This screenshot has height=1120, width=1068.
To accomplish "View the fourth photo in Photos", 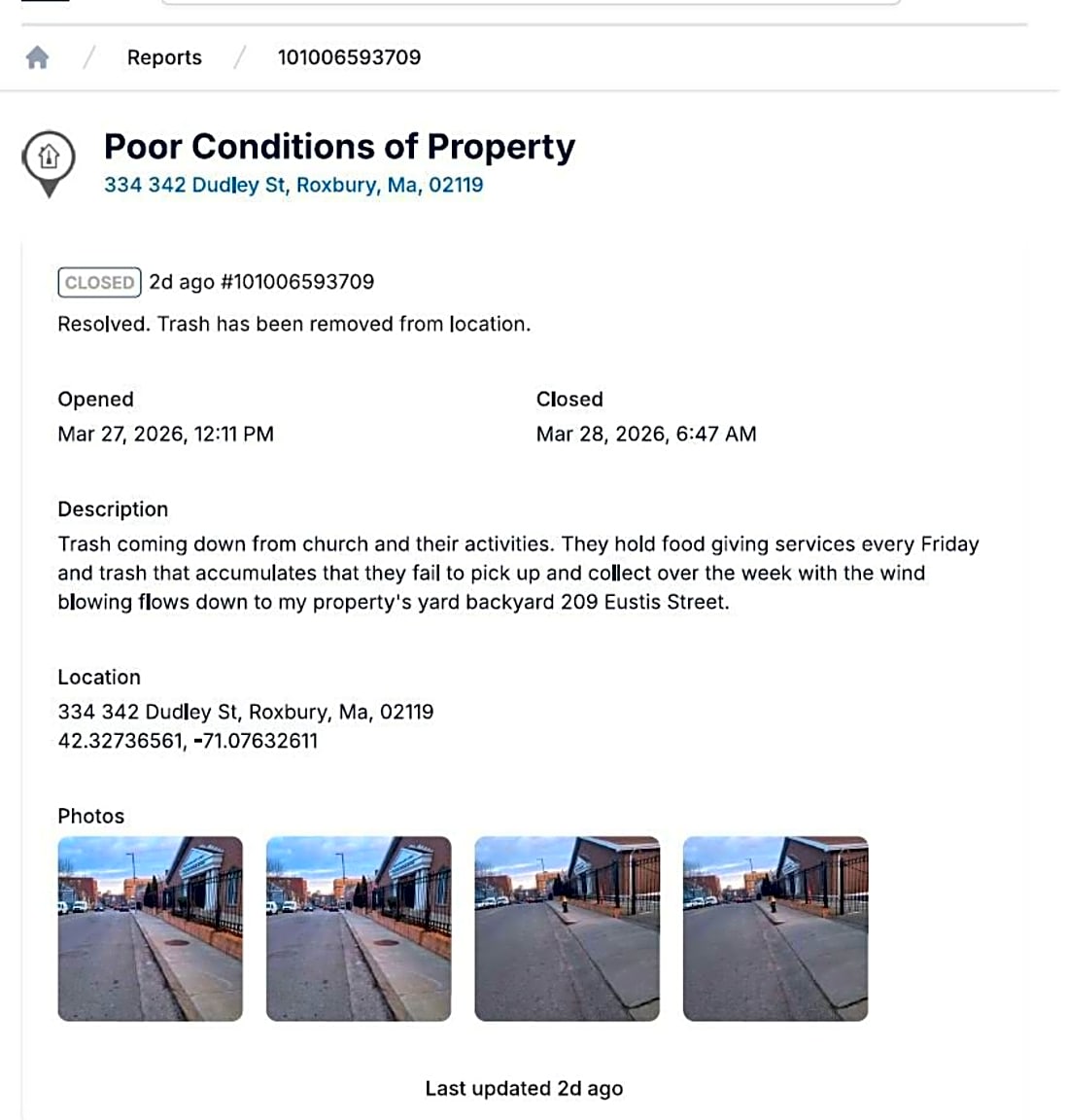I will pyautogui.click(x=775, y=928).
